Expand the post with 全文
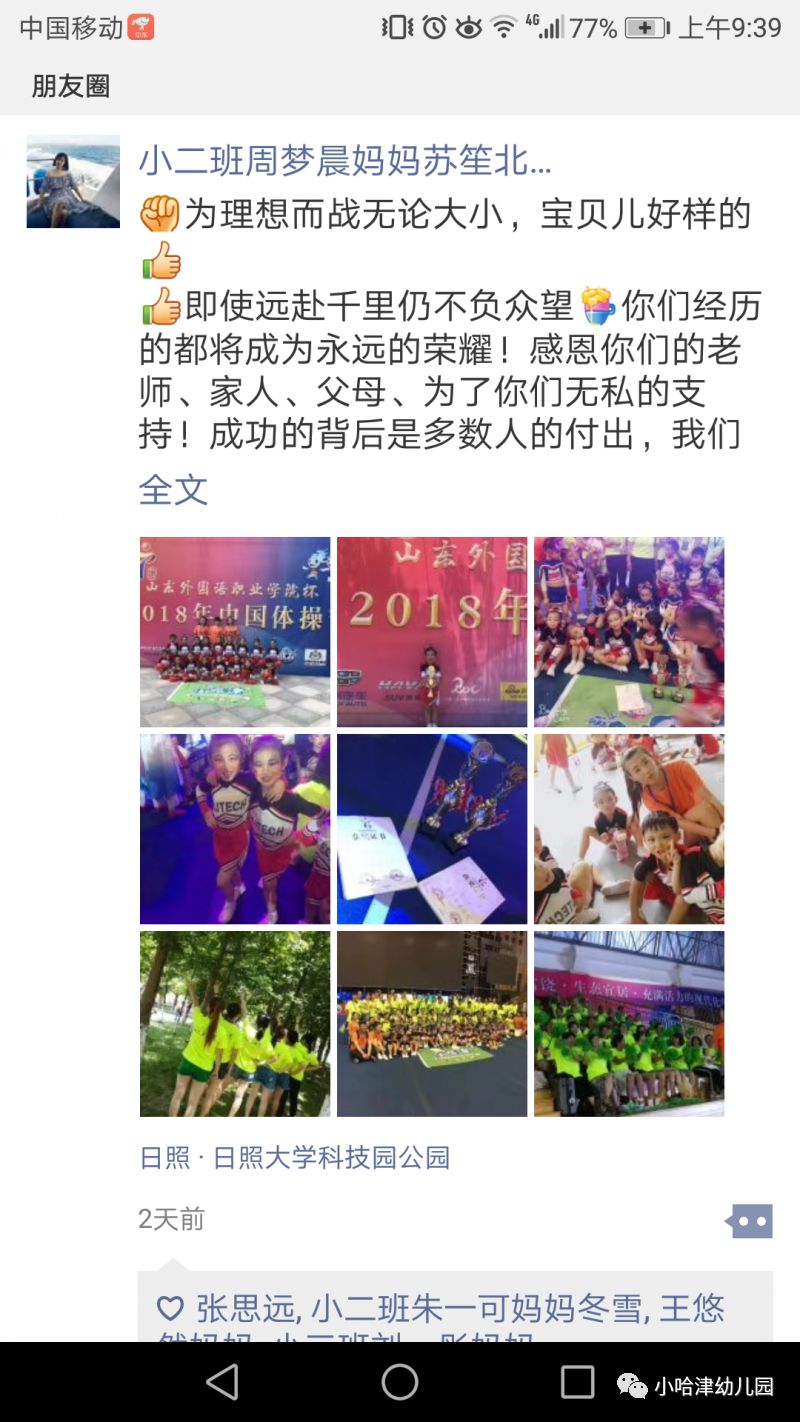This screenshot has height=1422, width=800. (173, 490)
